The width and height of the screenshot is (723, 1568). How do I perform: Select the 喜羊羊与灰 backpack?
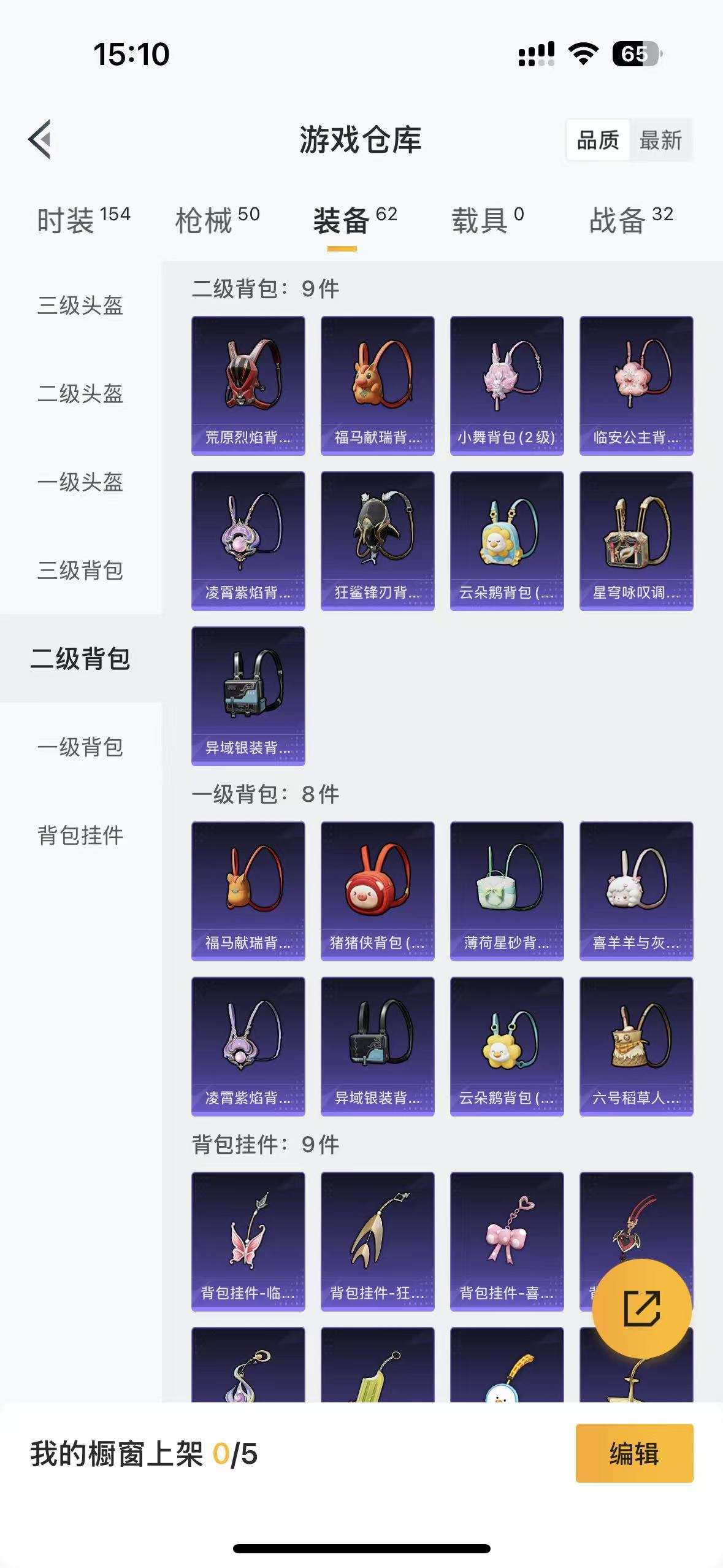pyautogui.click(x=635, y=891)
